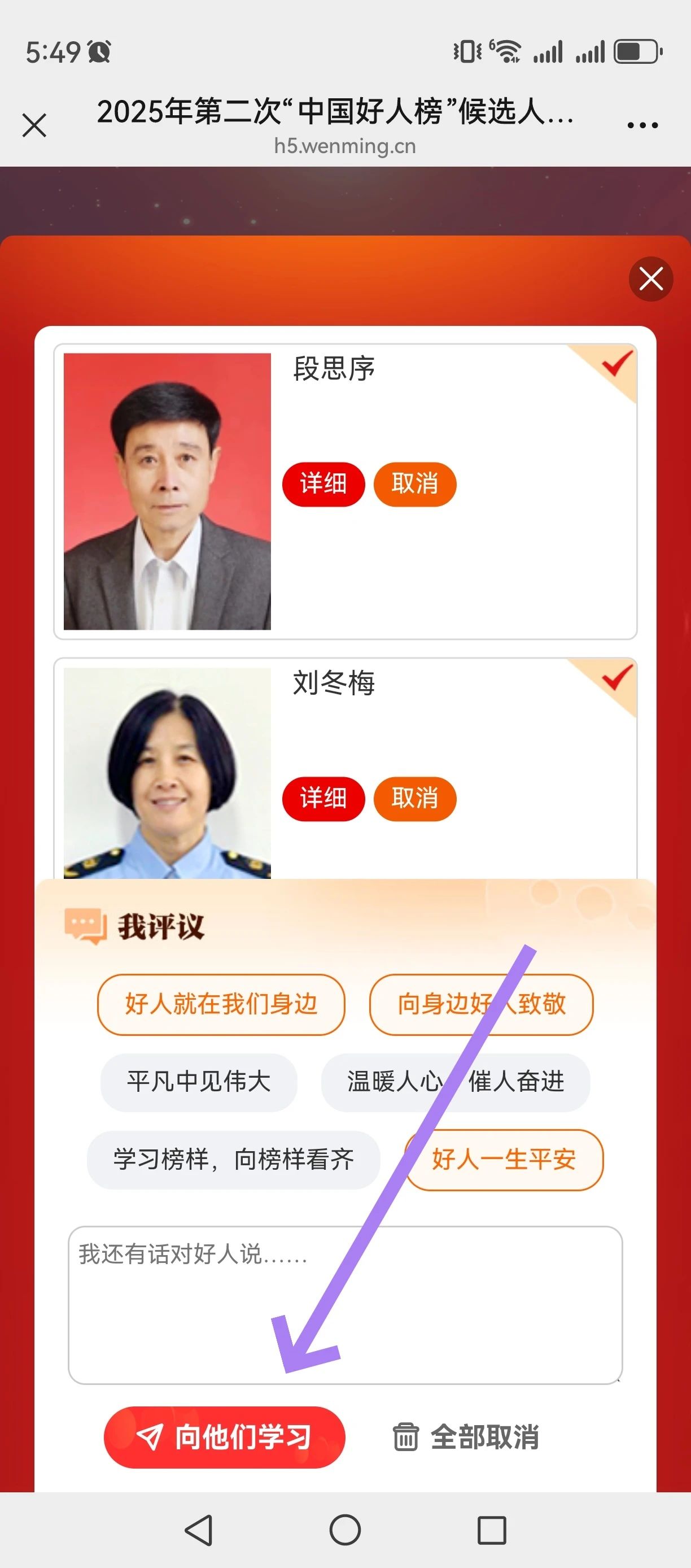Image resolution: width=691 pixels, height=1568 pixels.
Task: Tap 全部取消 to clear all selections
Action: 466,1436
